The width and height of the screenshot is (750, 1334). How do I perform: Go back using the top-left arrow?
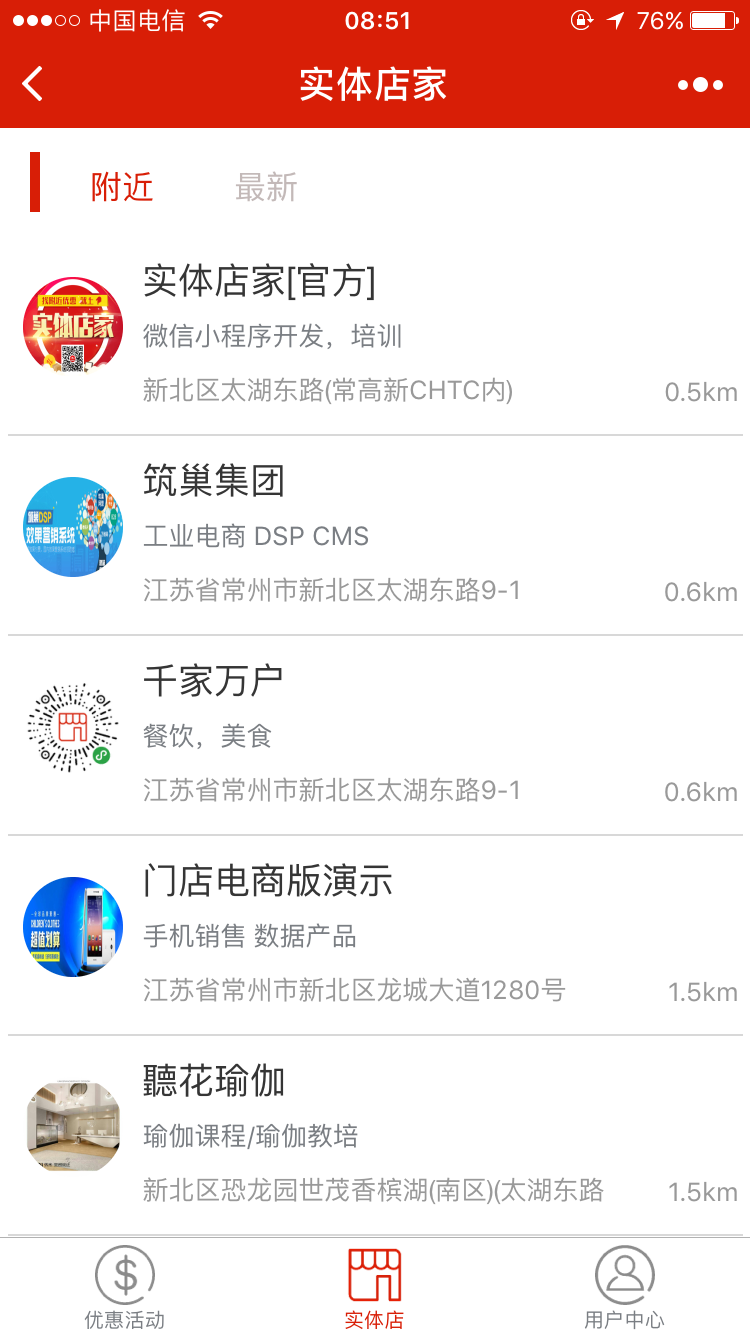coord(33,84)
